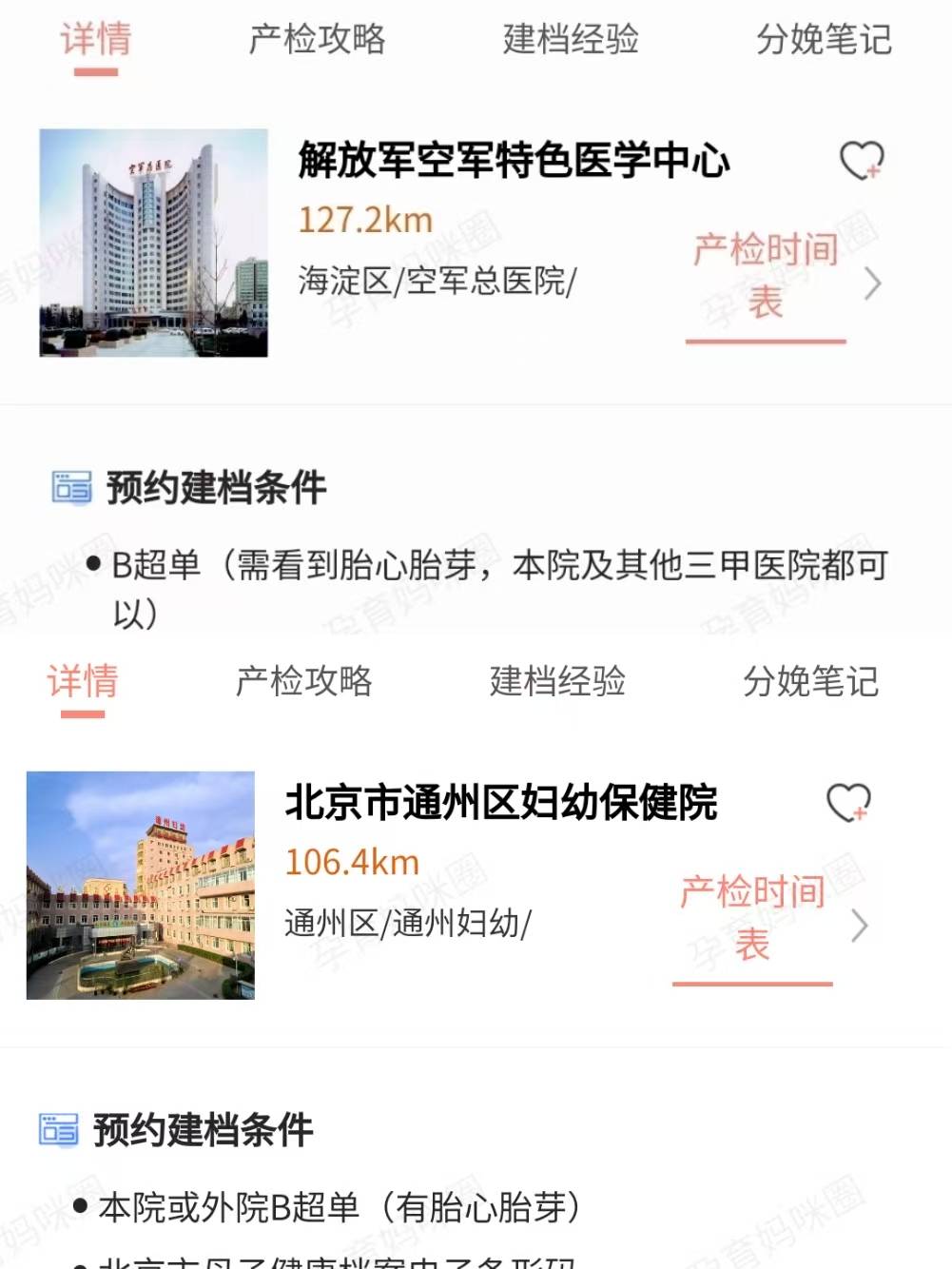Open hospital page 解放军空军特色医学中心
Viewport: 952px width, 1269px height.
(x=514, y=160)
